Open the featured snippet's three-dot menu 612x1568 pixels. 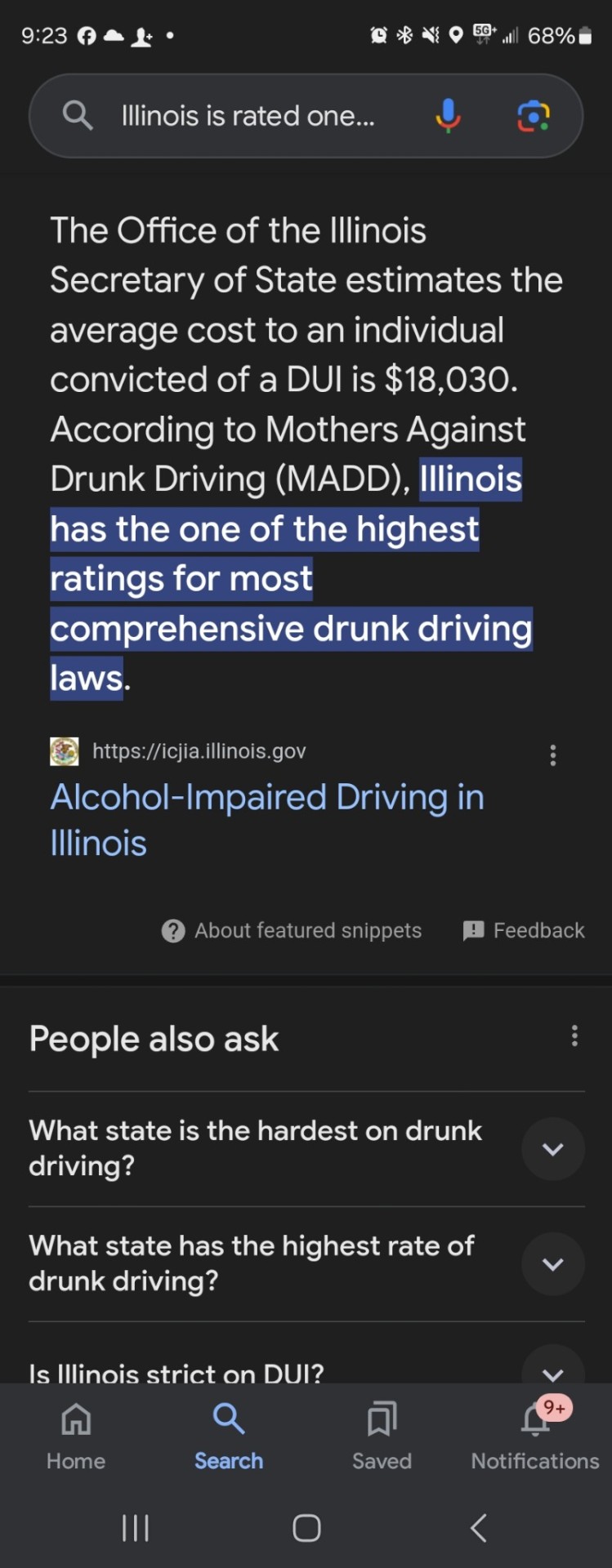[x=553, y=755]
